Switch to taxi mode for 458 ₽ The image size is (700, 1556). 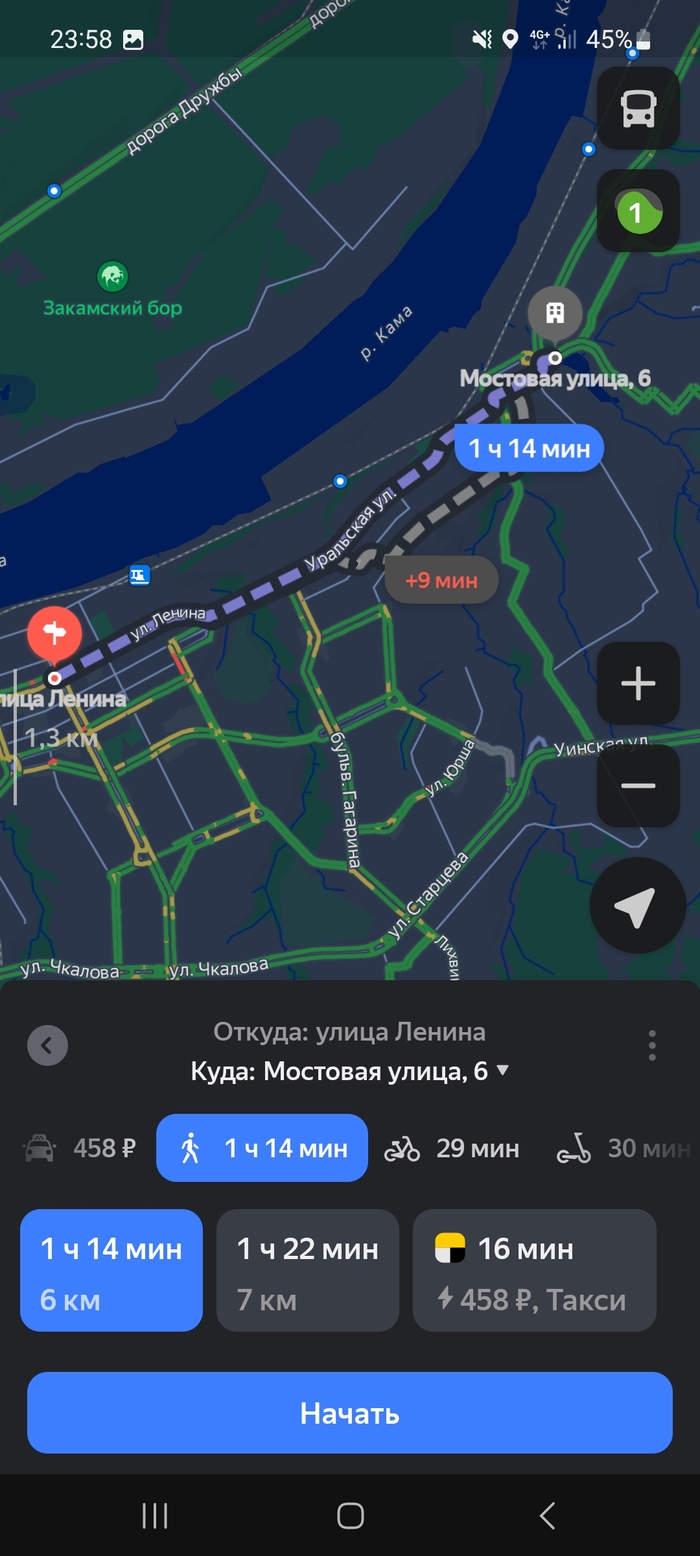pyautogui.click(x=80, y=1149)
